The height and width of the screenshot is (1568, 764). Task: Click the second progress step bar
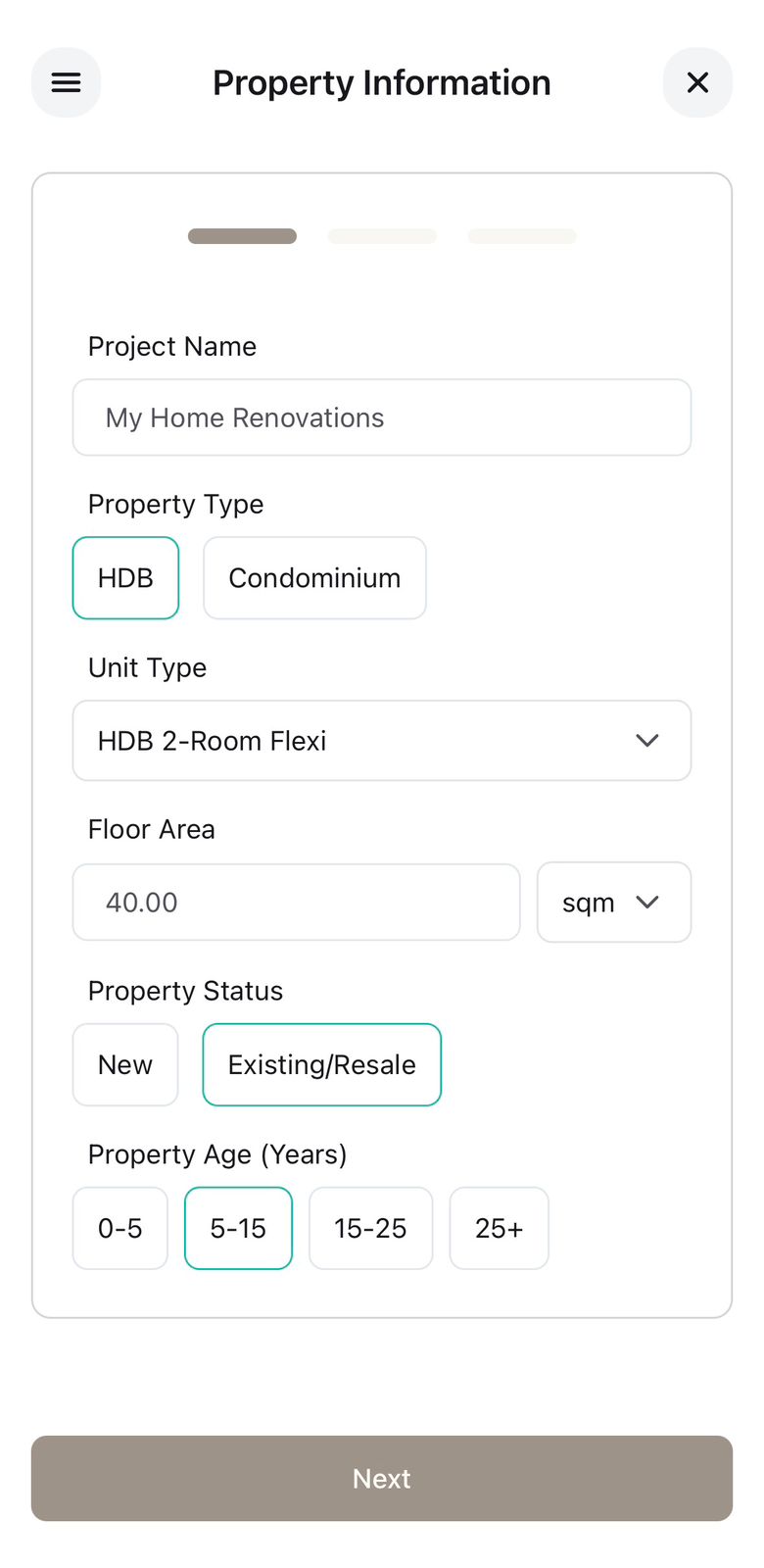click(x=382, y=235)
